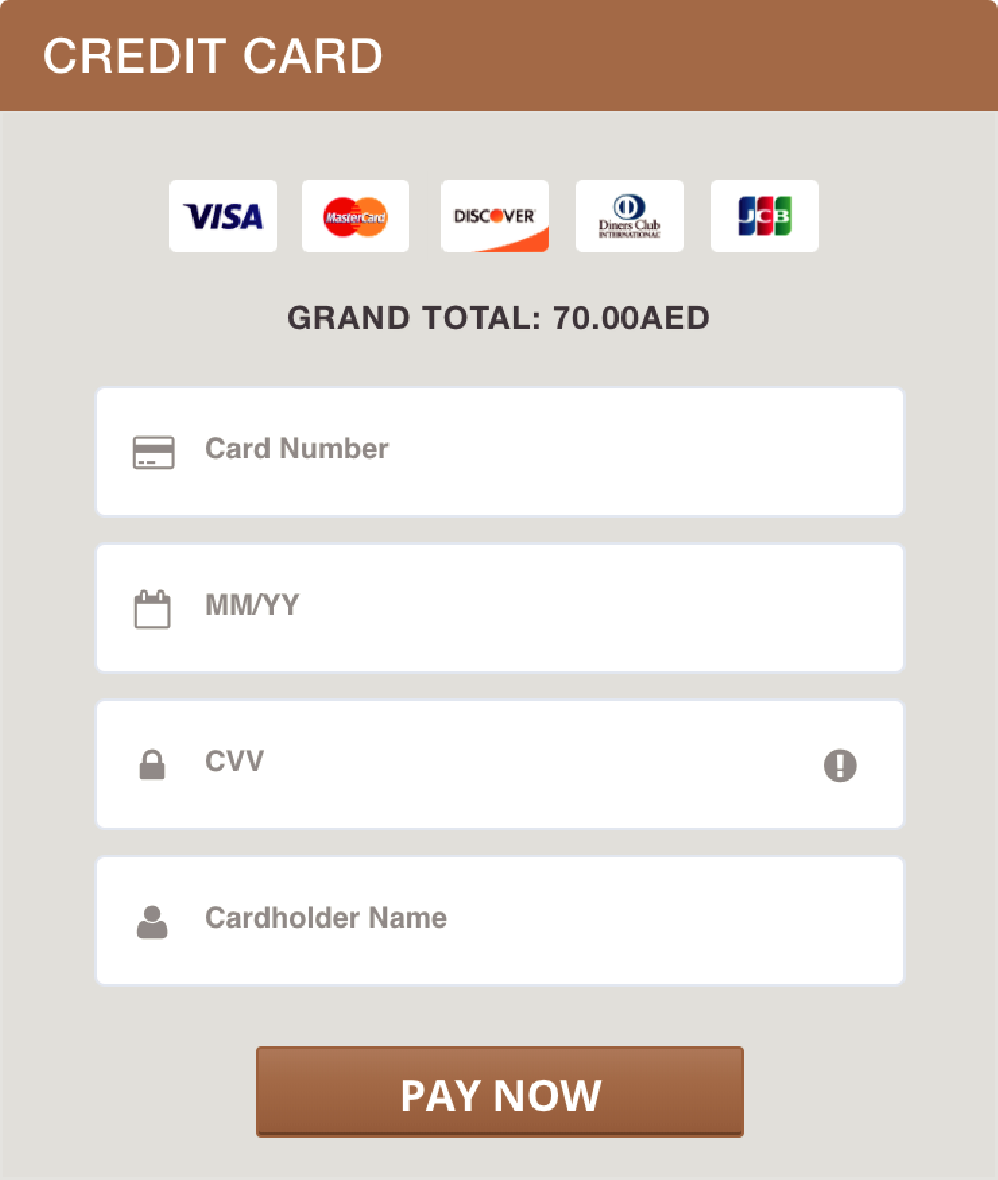Click the credit card icon beside Card Number

[152, 451]
